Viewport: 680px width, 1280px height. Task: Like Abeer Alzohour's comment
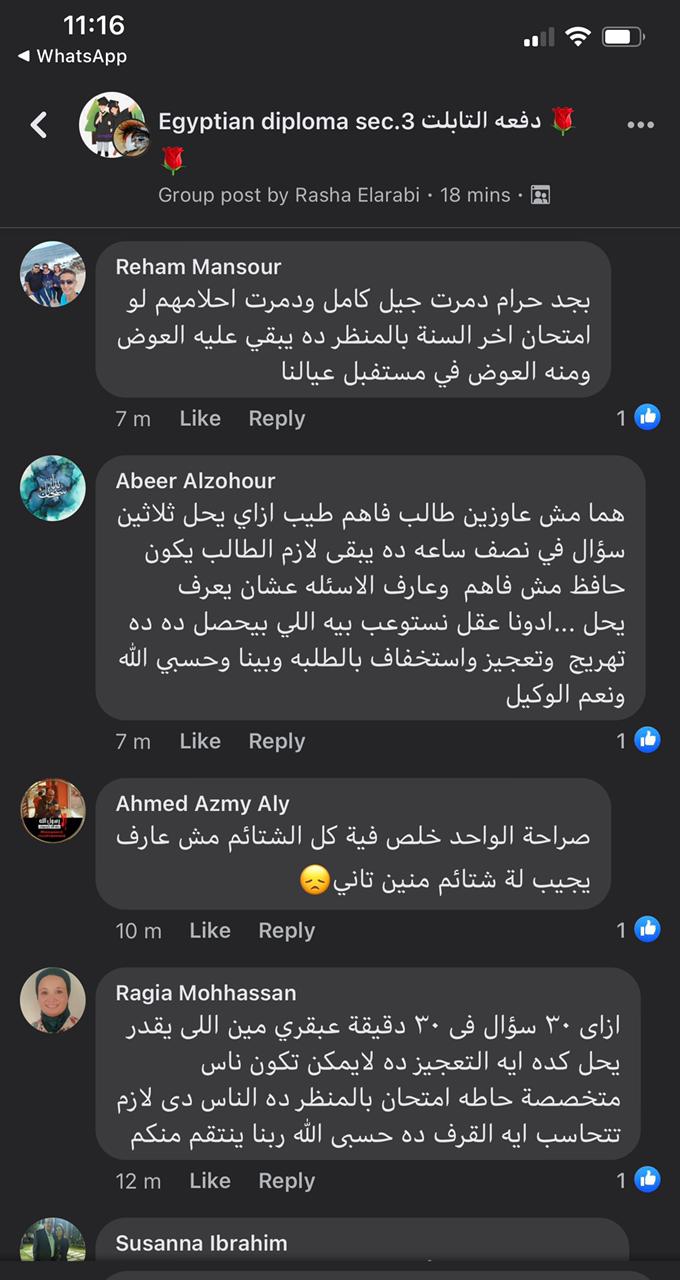click(x=200, y=742)
